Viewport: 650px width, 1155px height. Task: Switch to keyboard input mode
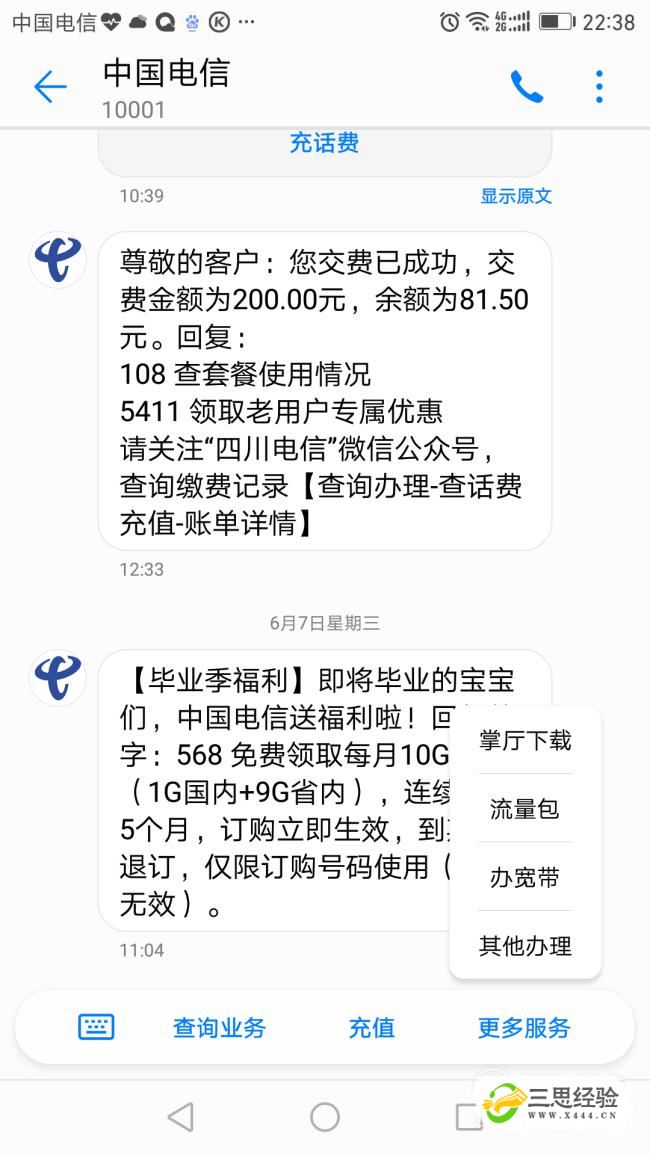click(96, 1027)
